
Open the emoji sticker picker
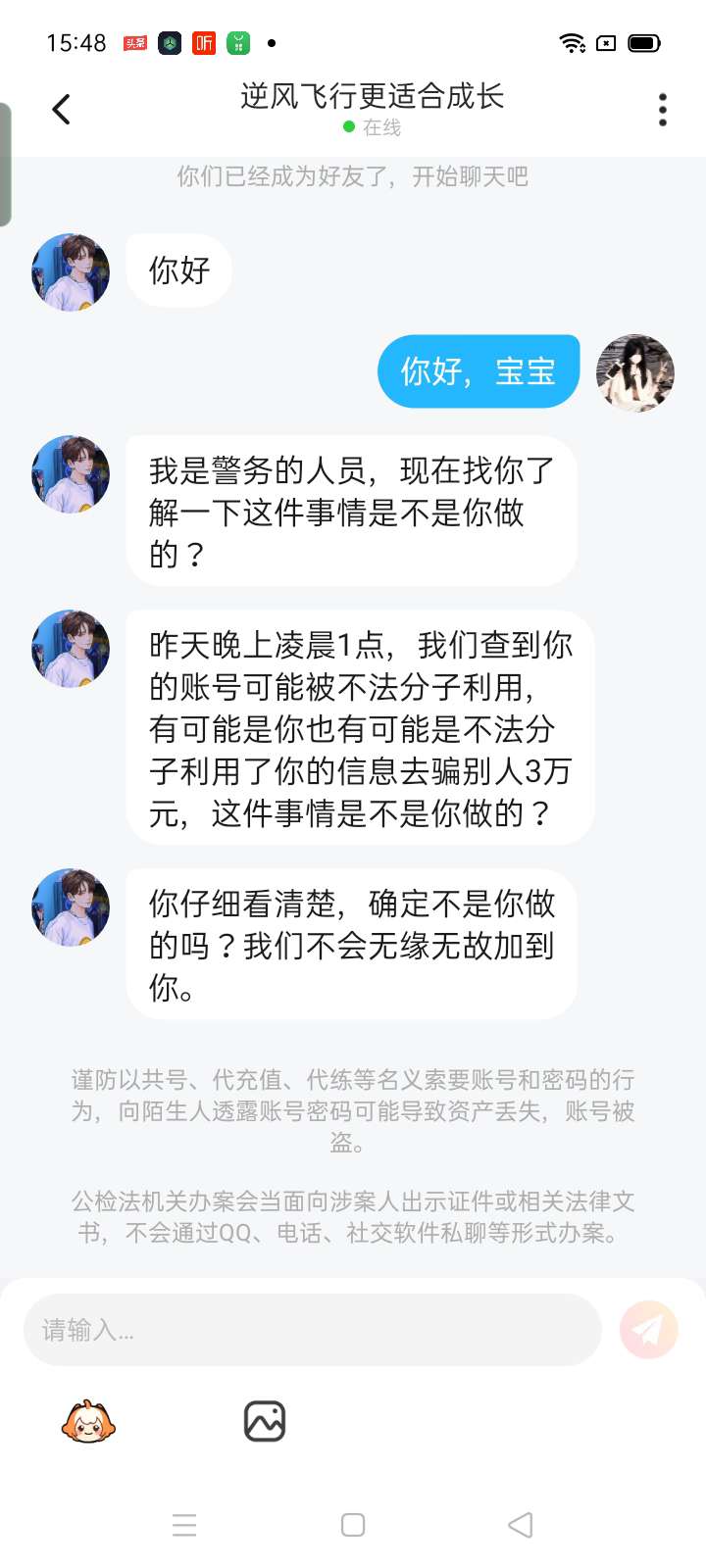88,1421
